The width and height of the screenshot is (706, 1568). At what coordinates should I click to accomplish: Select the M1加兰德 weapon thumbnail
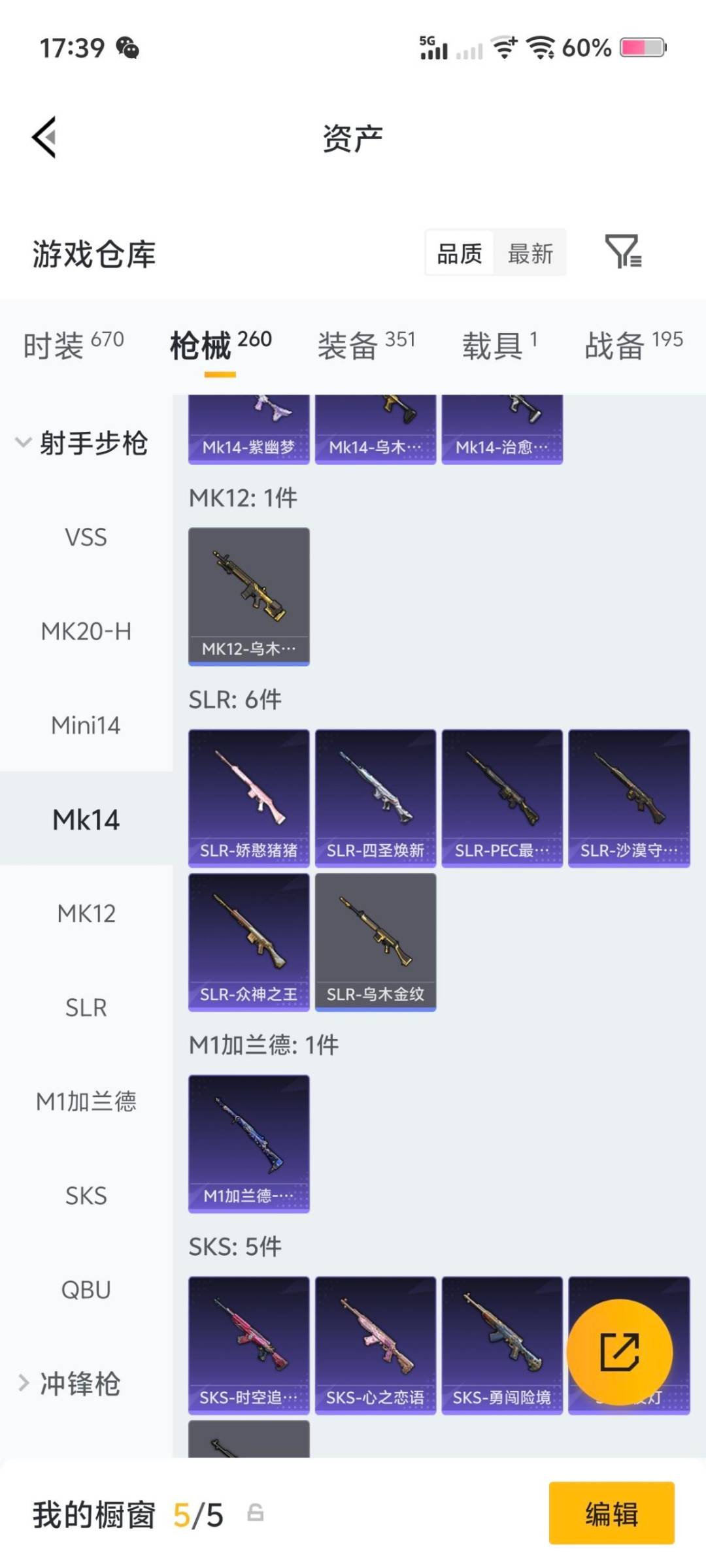[249, 1140]
